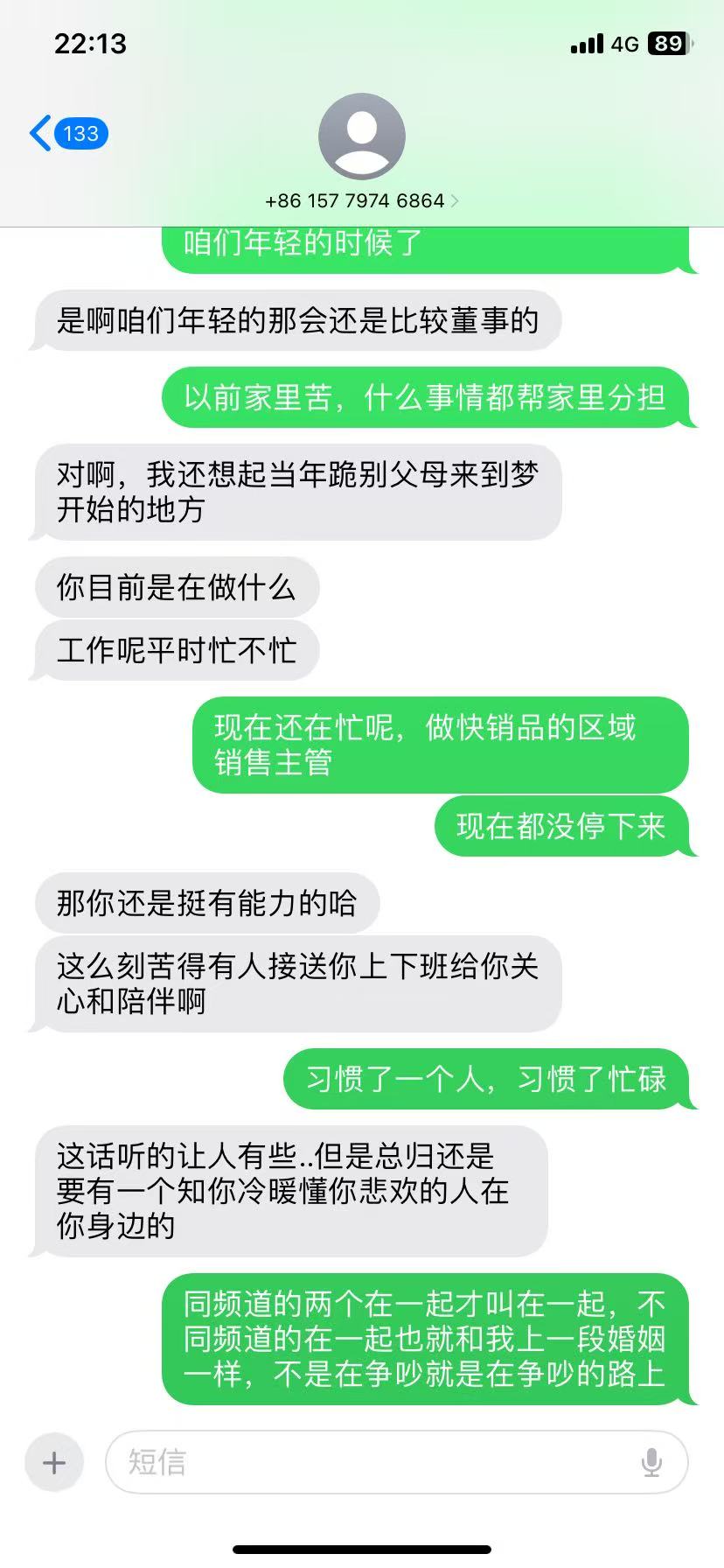Open the plus attachments menu
This screenshot has height=1568, width=724.
[x=54, y=1462]
